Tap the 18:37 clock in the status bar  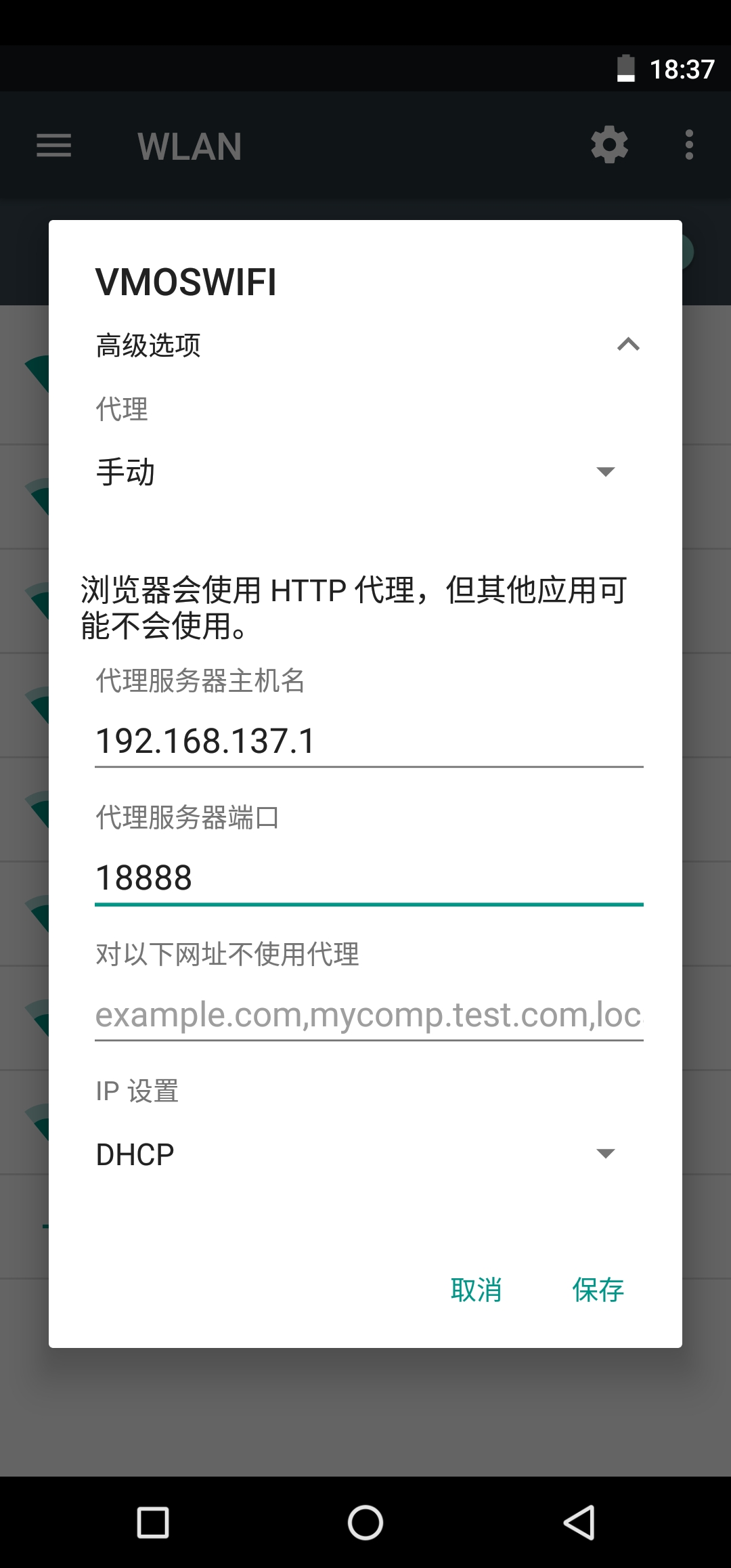point(682,68)
